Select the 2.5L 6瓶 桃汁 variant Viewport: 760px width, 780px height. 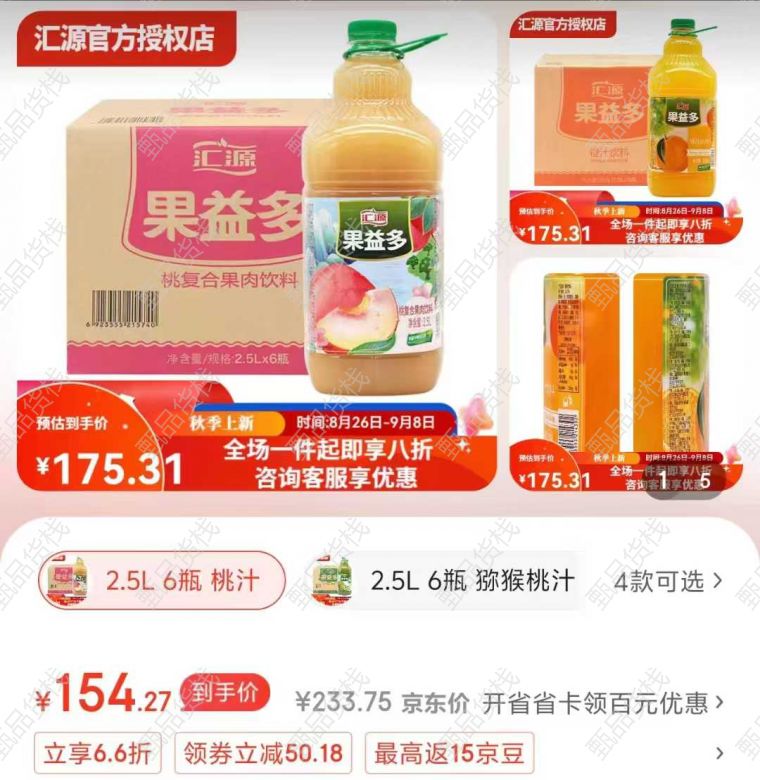pyautogui.click(x=162, y=580)
